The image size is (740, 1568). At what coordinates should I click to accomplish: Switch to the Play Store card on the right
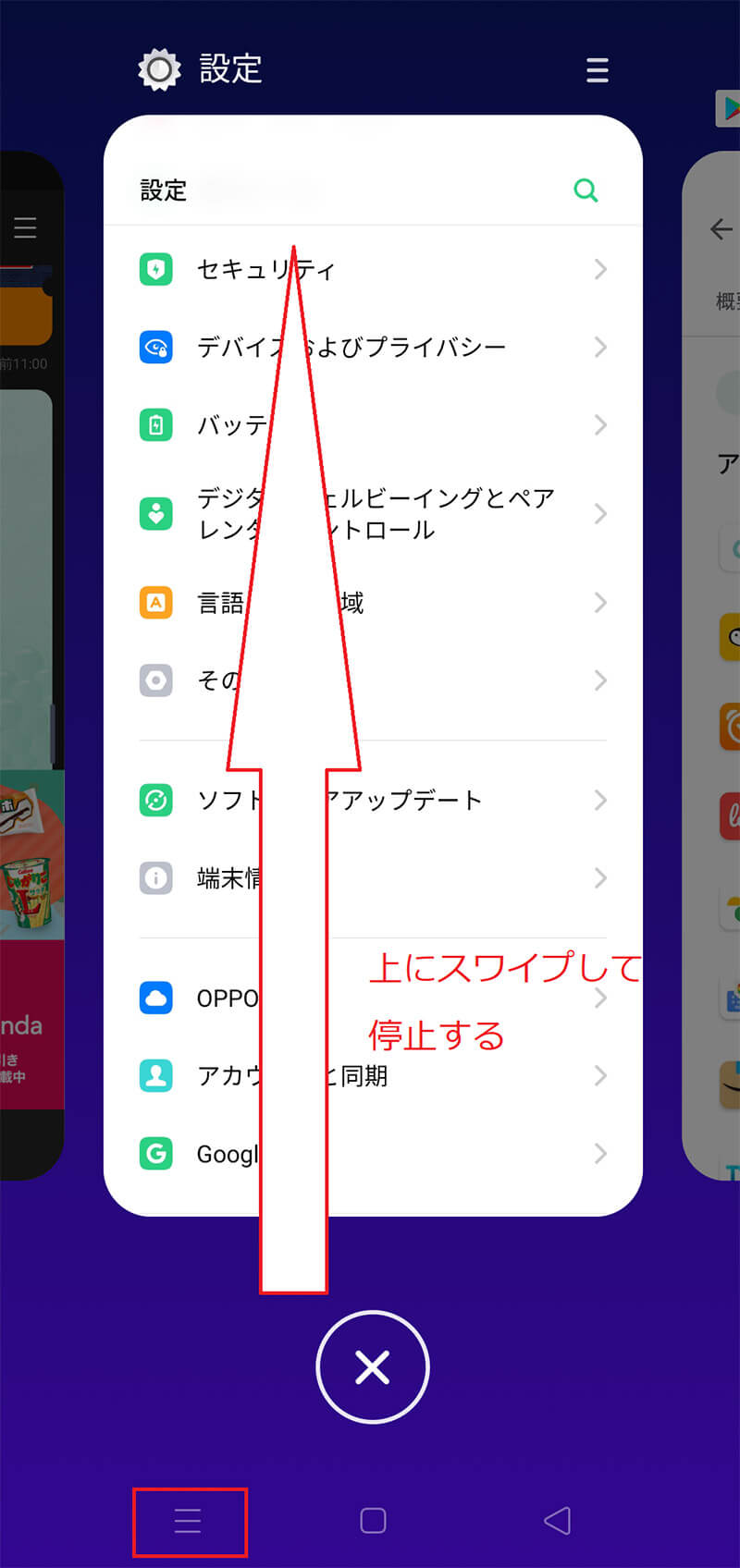(x=714, y=666)
